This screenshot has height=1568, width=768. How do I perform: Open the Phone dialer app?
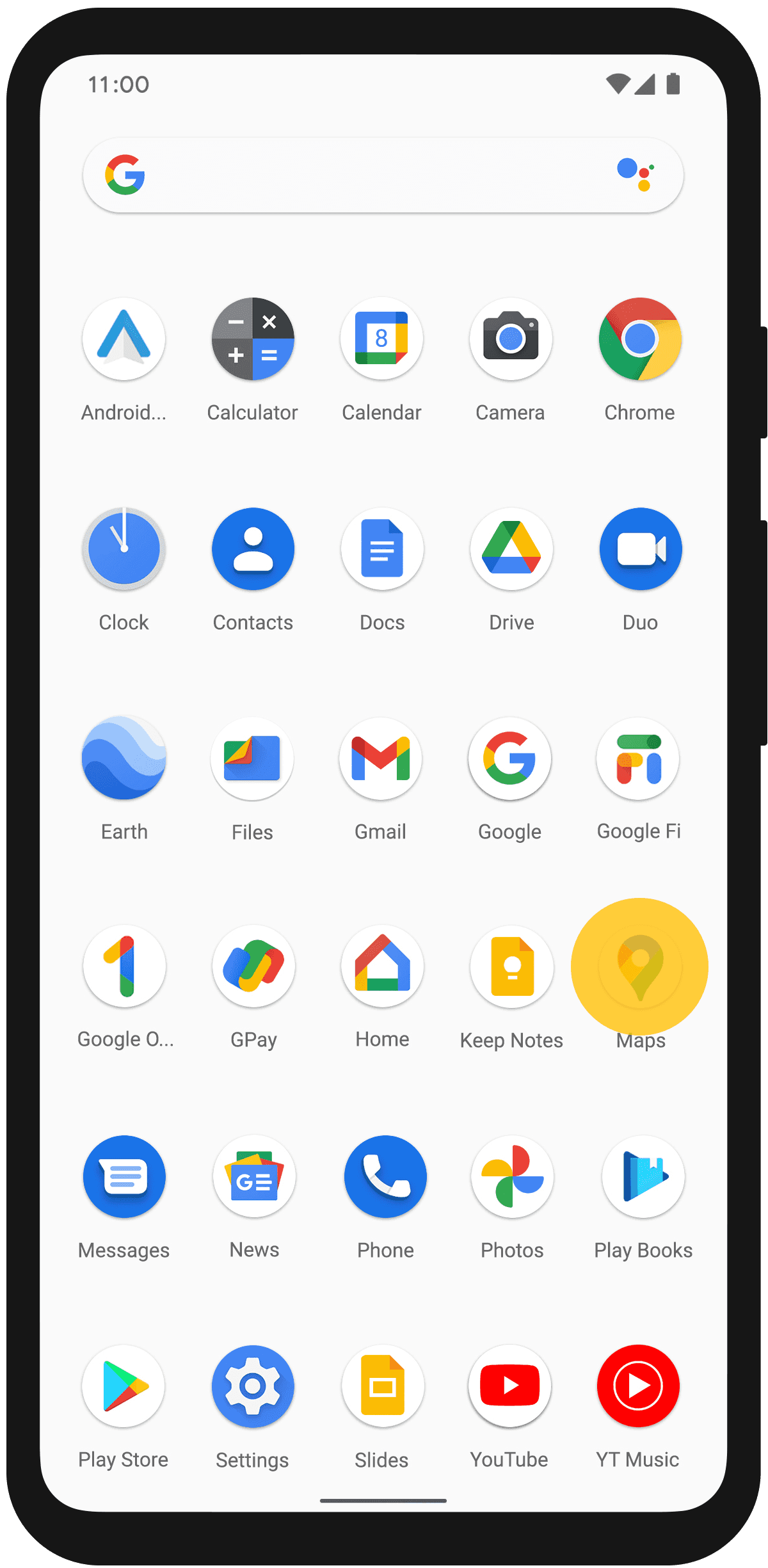(385, 1176)
